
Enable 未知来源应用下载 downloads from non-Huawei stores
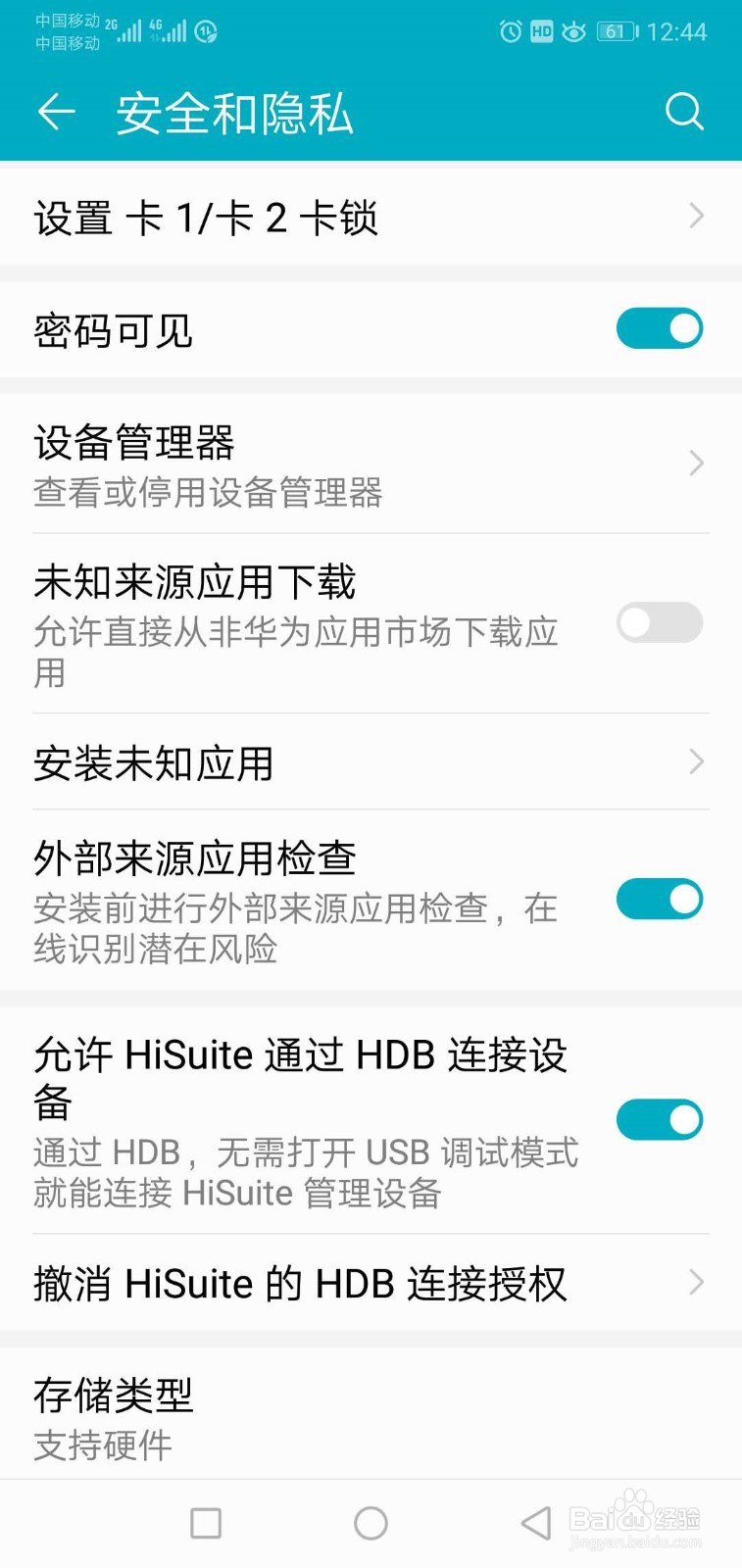click(659, 622)
